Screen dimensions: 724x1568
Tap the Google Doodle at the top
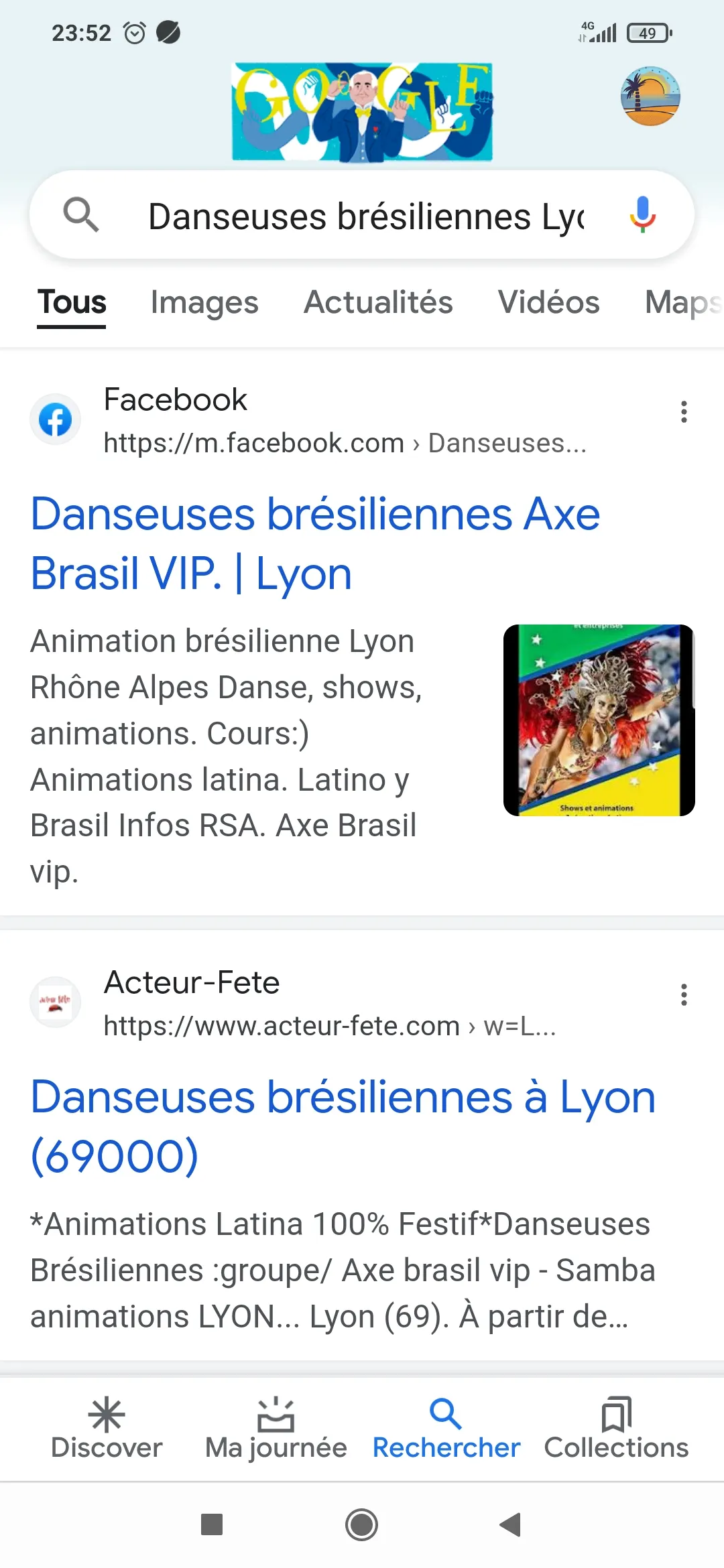point(362,112)
